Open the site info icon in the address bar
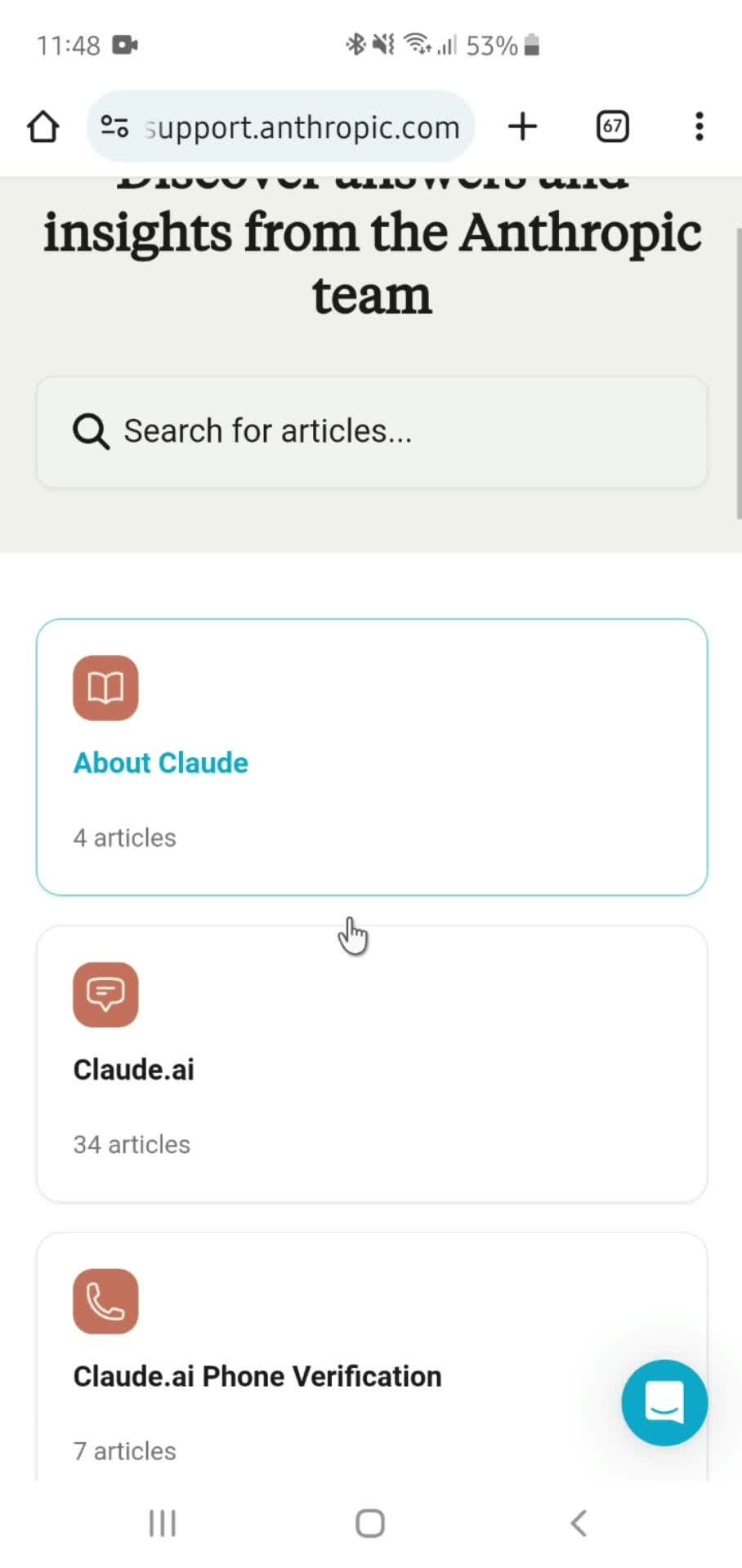Viewport: 742px width, 1568px height. pyautogui.click(x=114, y=127)
